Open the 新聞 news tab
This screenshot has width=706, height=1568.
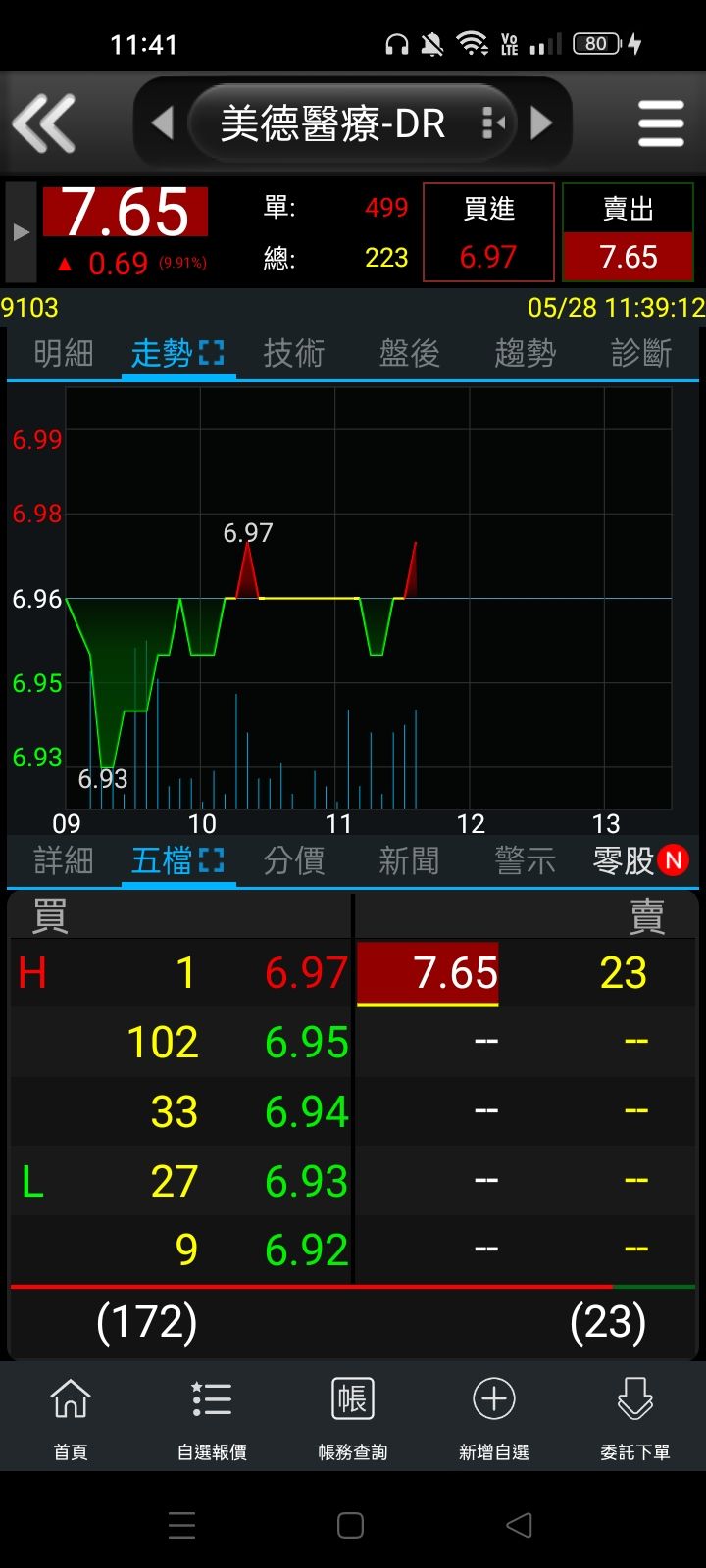pyautogui.click(x=409, y=860)
